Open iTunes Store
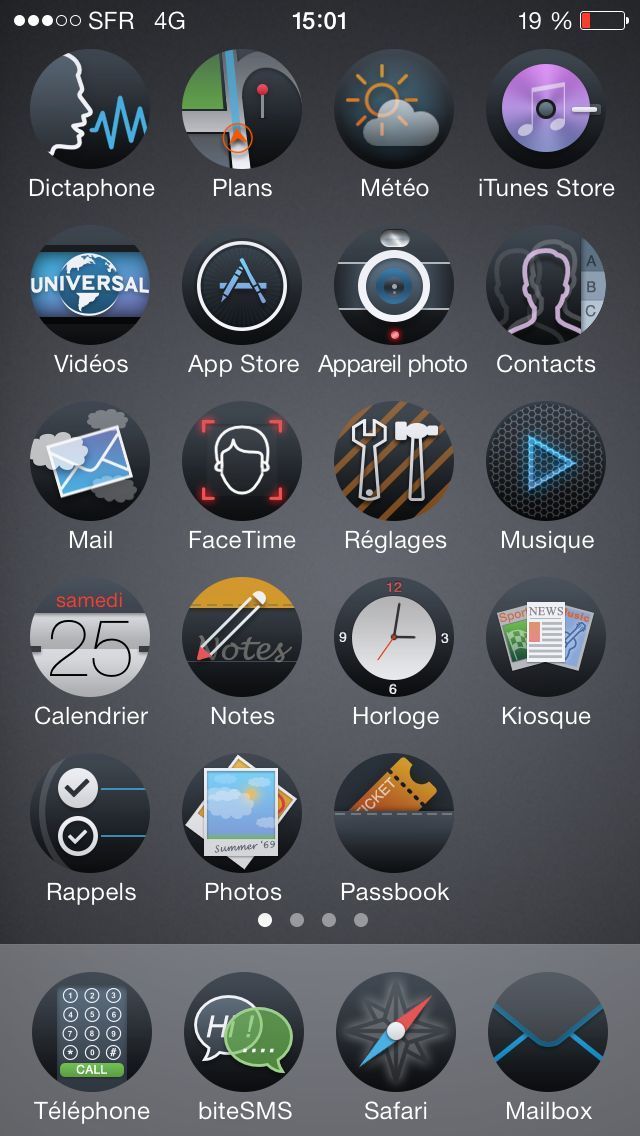 (x=546, y=110)
